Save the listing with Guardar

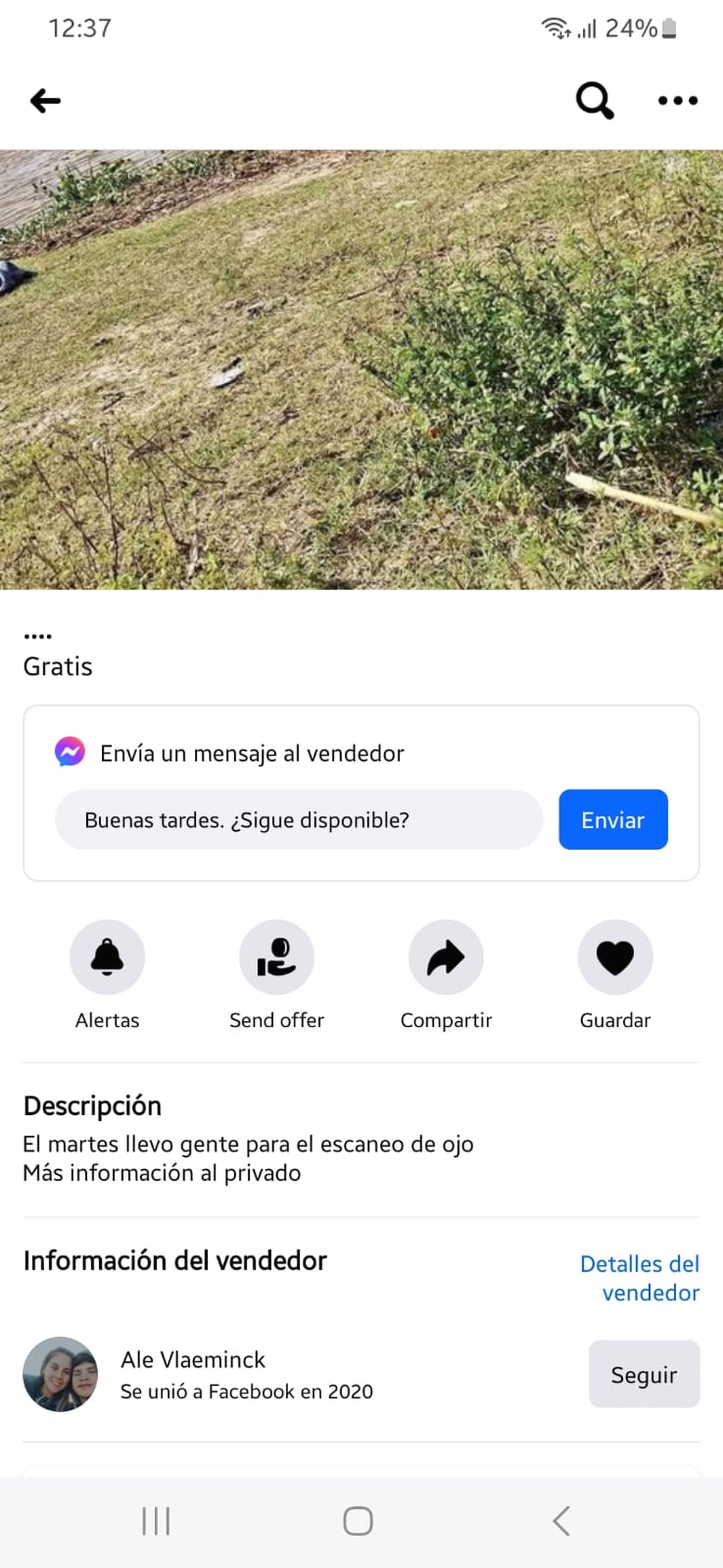click(615, 957)
